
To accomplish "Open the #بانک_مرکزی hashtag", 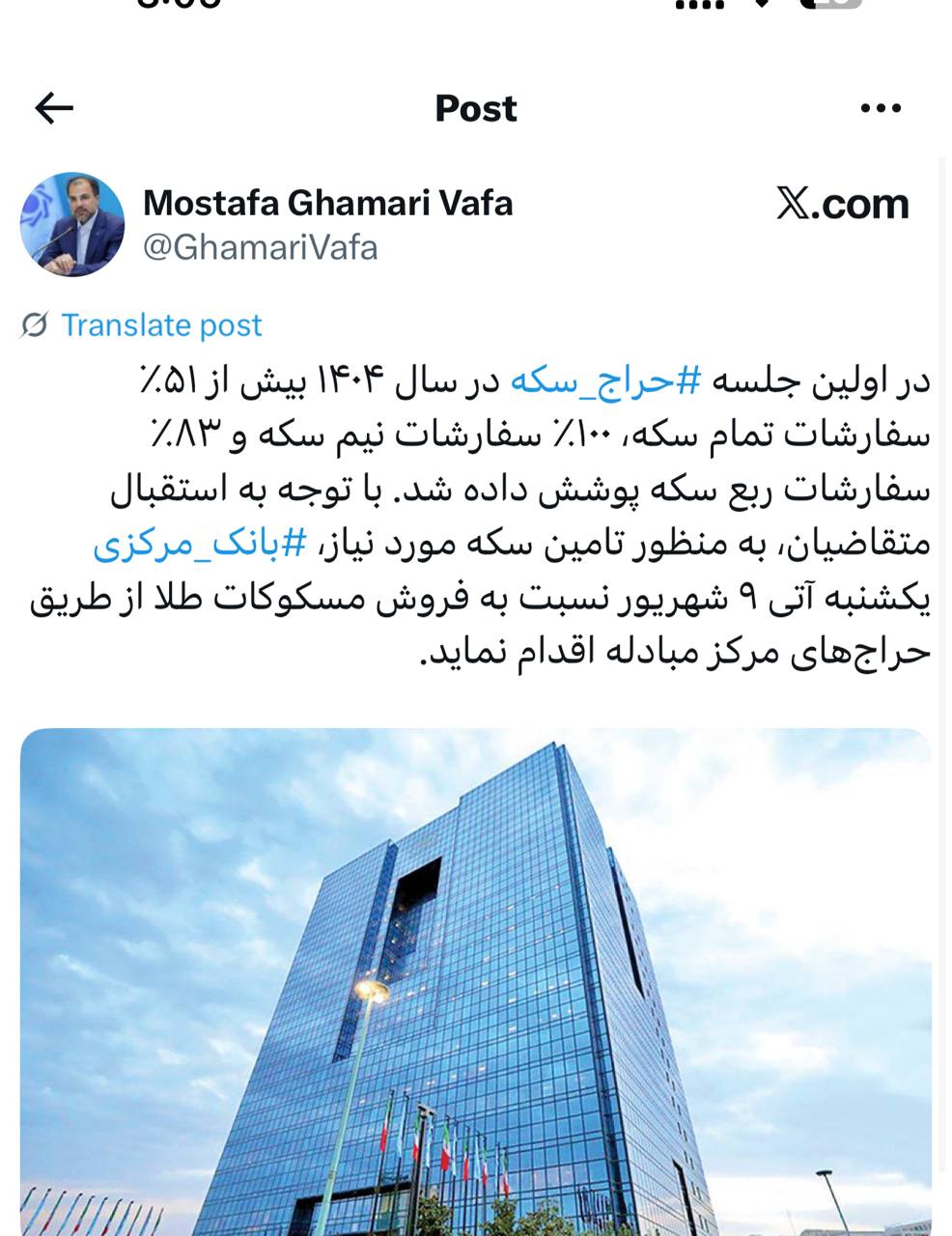I will click(x=200, y=545).
